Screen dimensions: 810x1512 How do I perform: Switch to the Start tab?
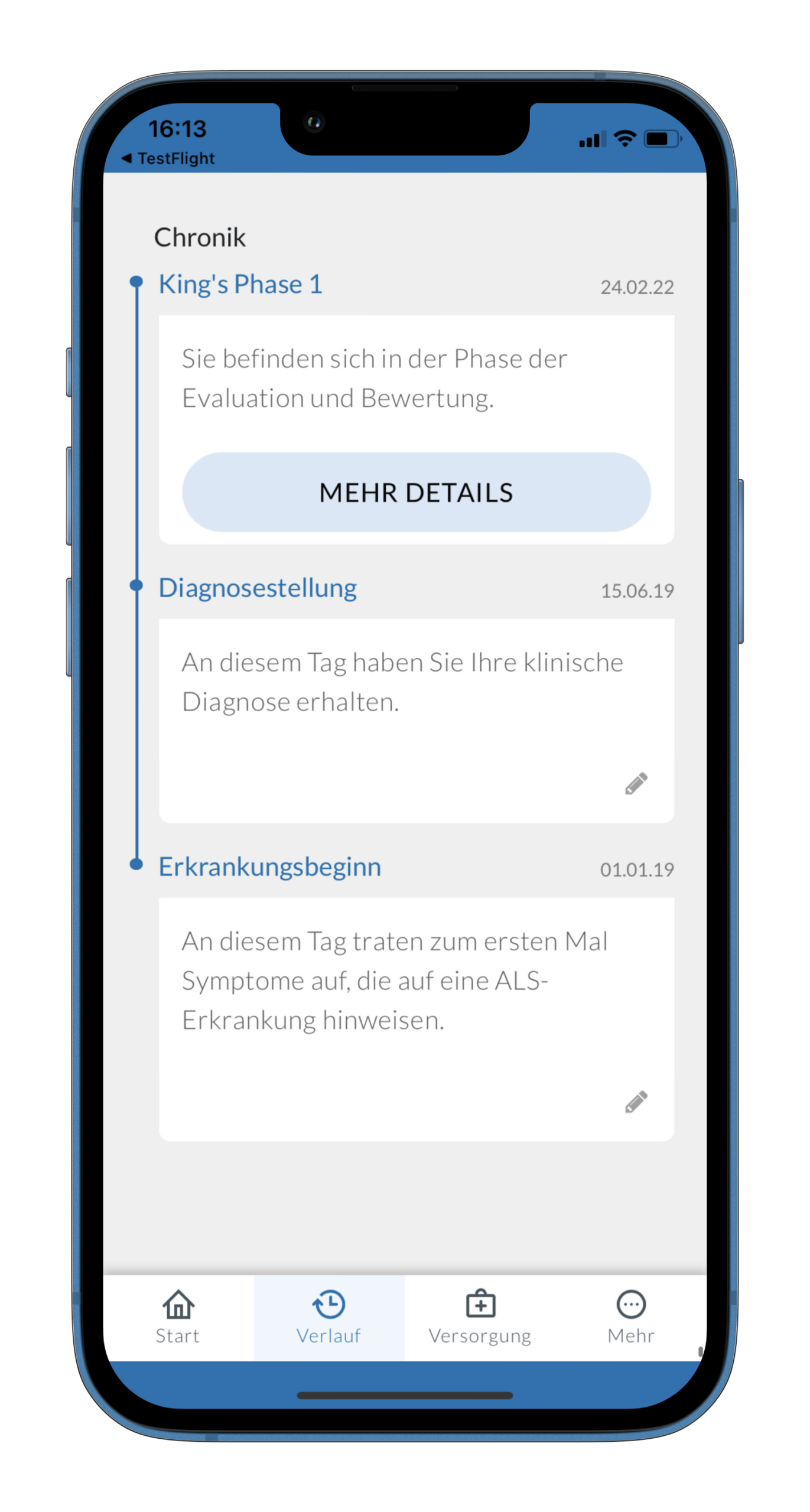pyautogui.click(x=178, y=1317)
